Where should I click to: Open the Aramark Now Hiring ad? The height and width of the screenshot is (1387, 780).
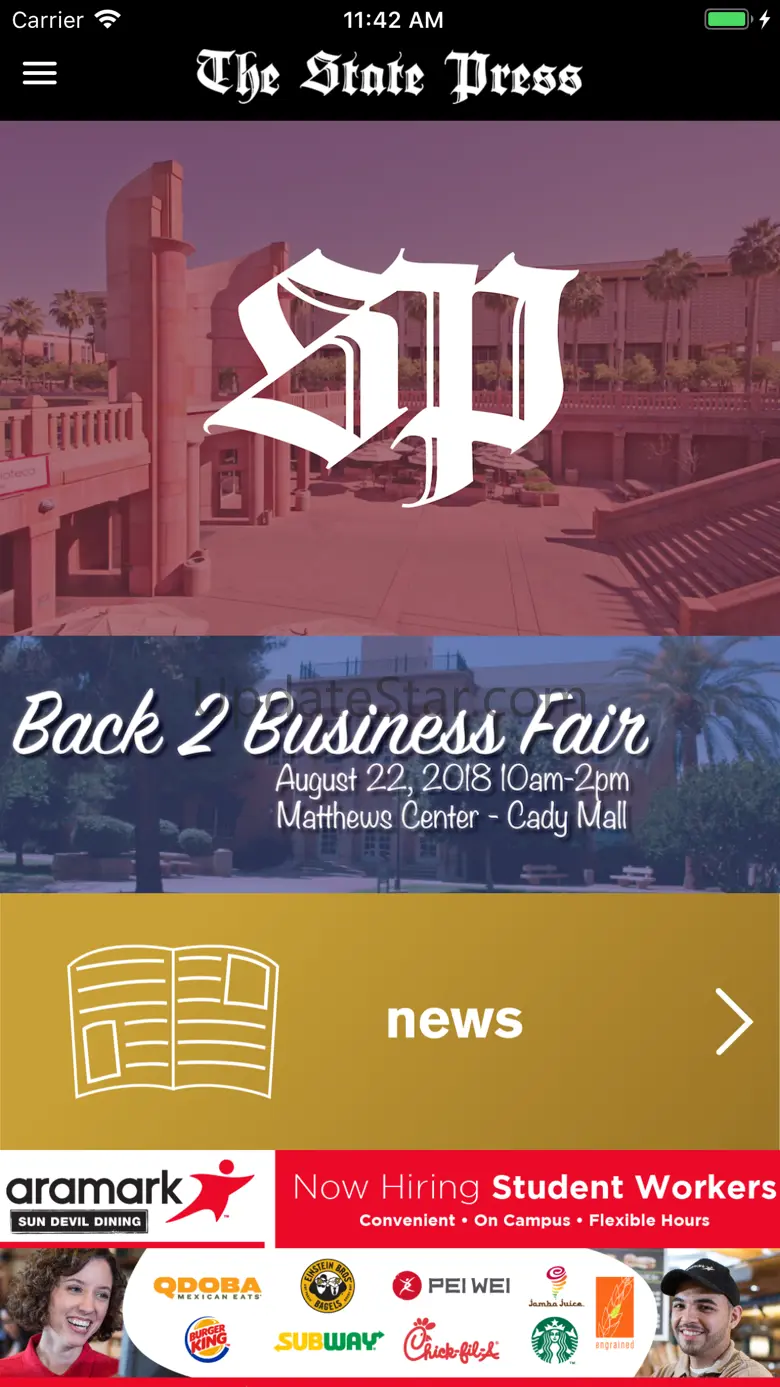point(390,1266)
